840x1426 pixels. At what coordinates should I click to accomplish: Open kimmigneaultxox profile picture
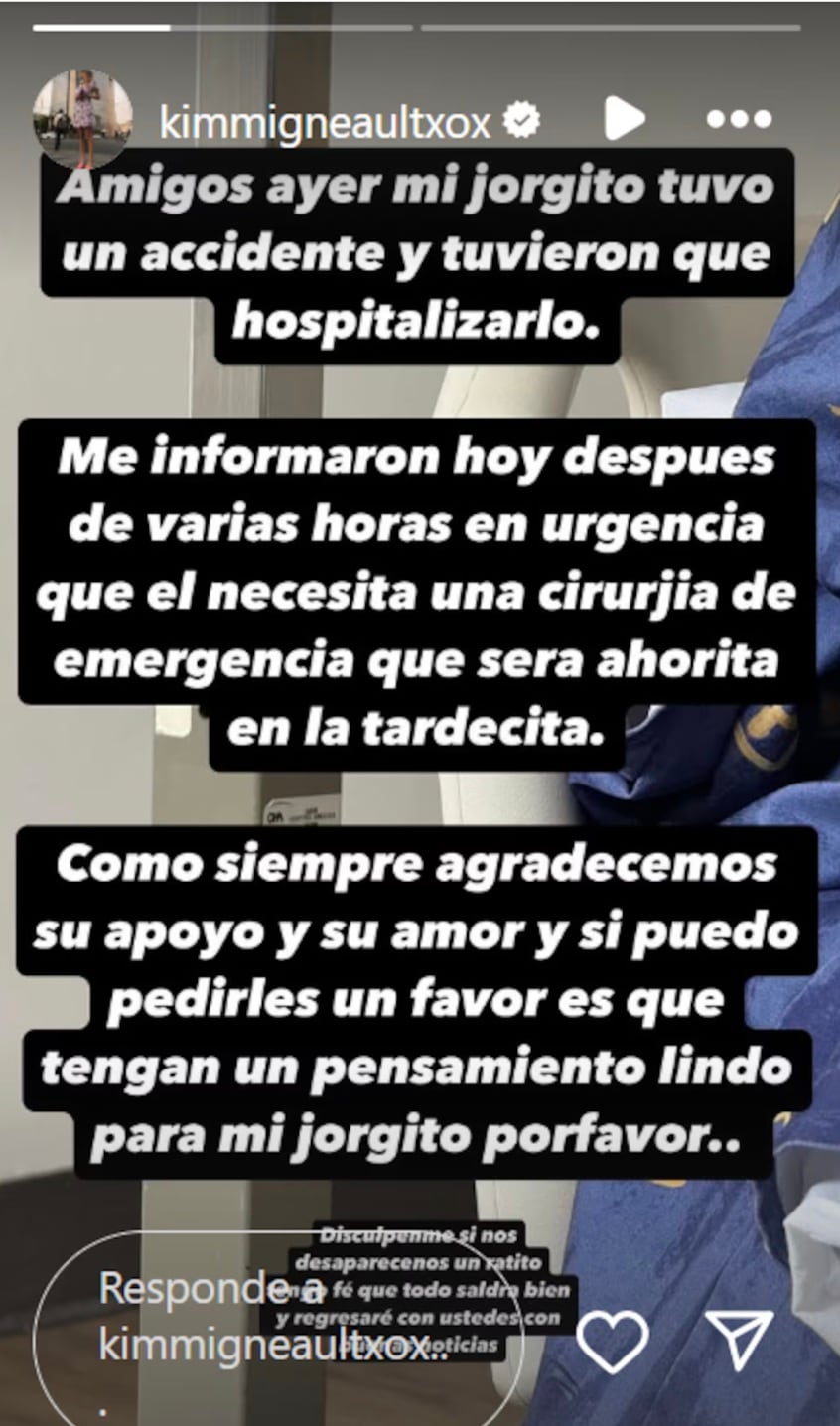82,119
